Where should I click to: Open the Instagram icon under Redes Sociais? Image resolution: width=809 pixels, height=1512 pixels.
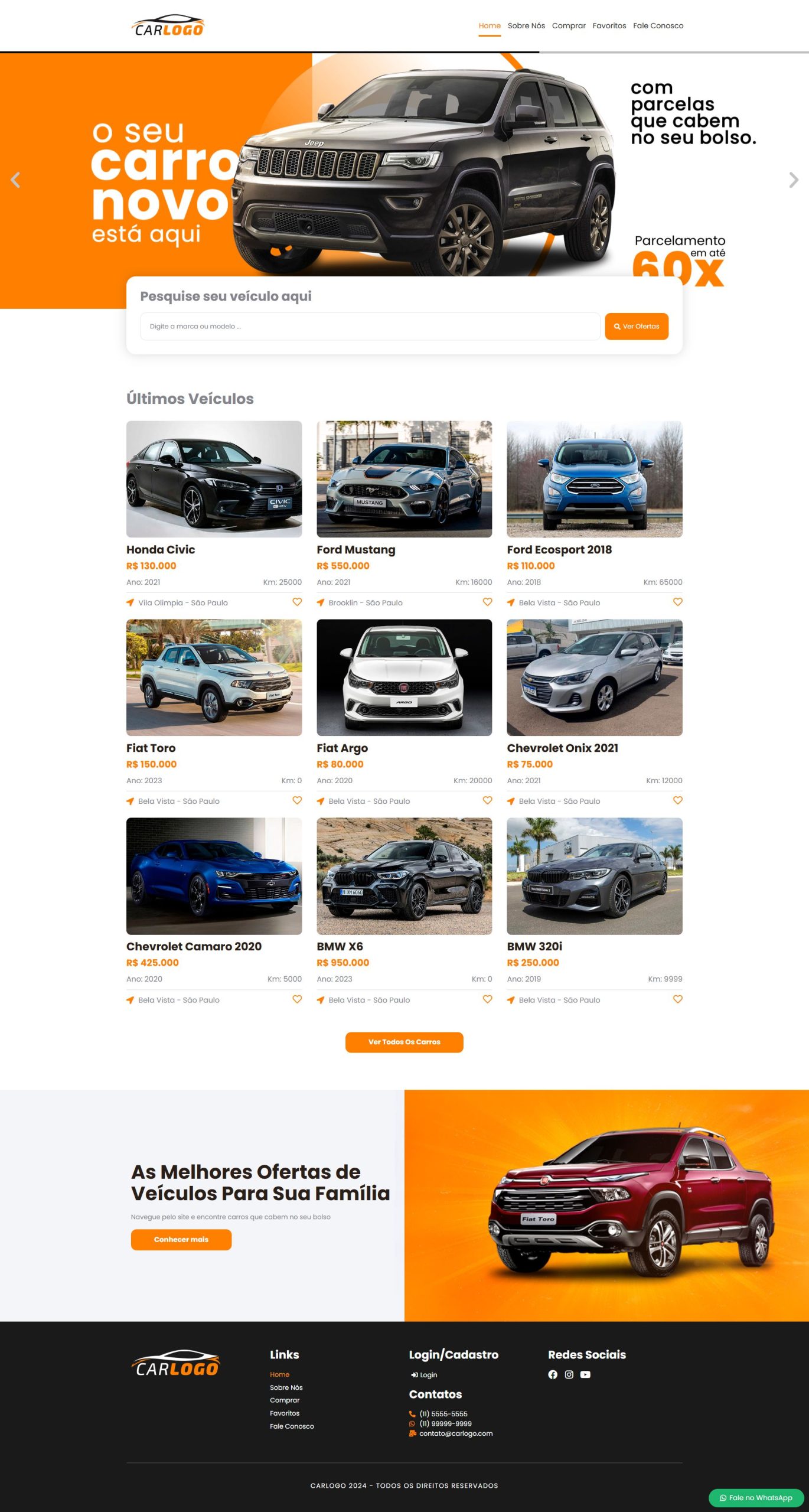point(569,1374)
